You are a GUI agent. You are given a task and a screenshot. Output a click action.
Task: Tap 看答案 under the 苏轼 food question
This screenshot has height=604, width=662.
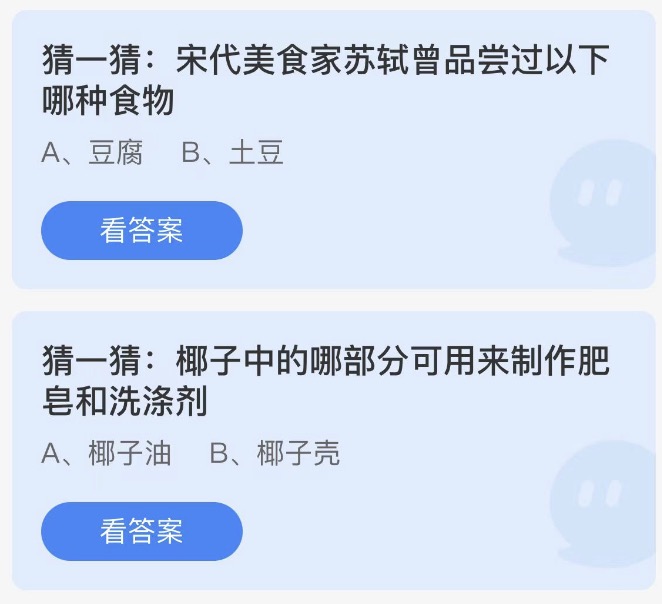[141, 231]
